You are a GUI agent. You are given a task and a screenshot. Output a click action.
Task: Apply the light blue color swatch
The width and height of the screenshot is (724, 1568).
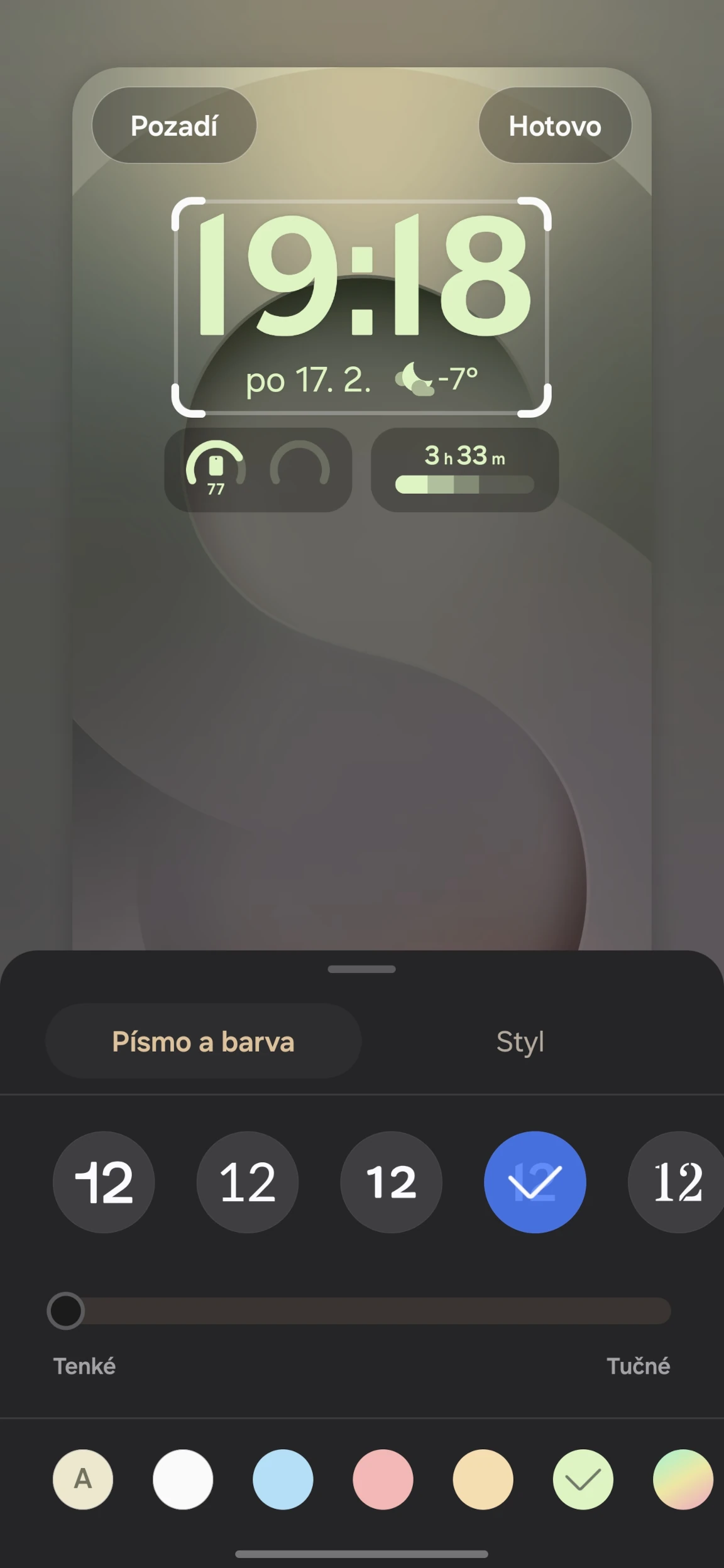pyautogui.click(x=283, y=1479)
